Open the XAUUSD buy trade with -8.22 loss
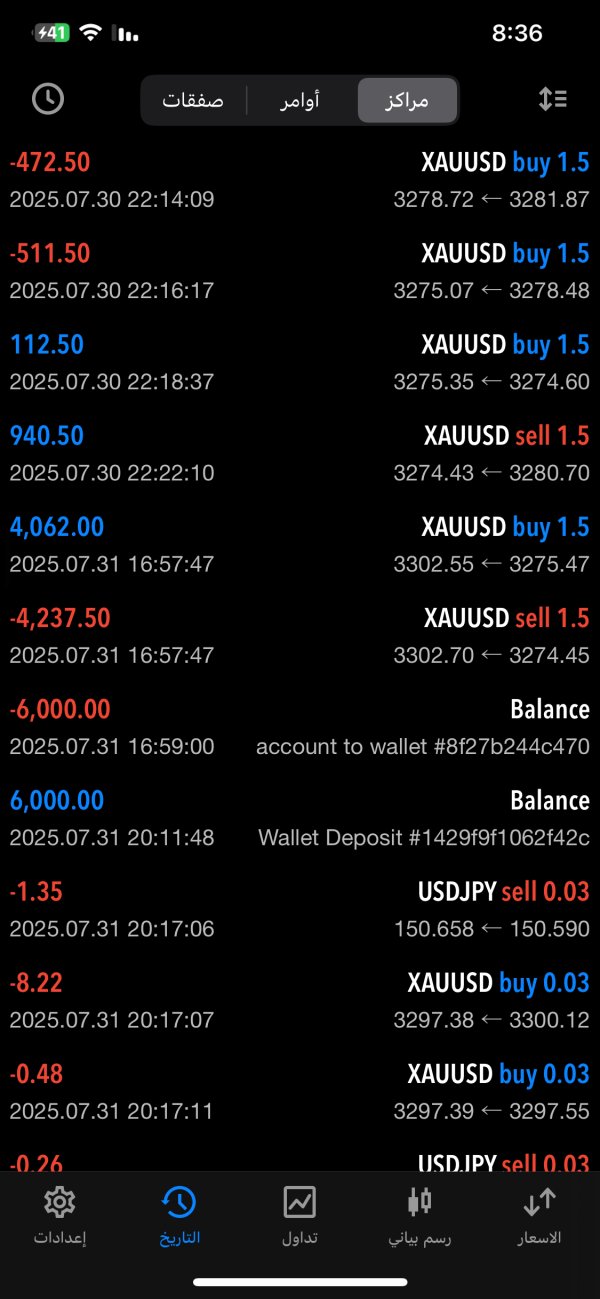600x1299 pixels. [300, 1000]
